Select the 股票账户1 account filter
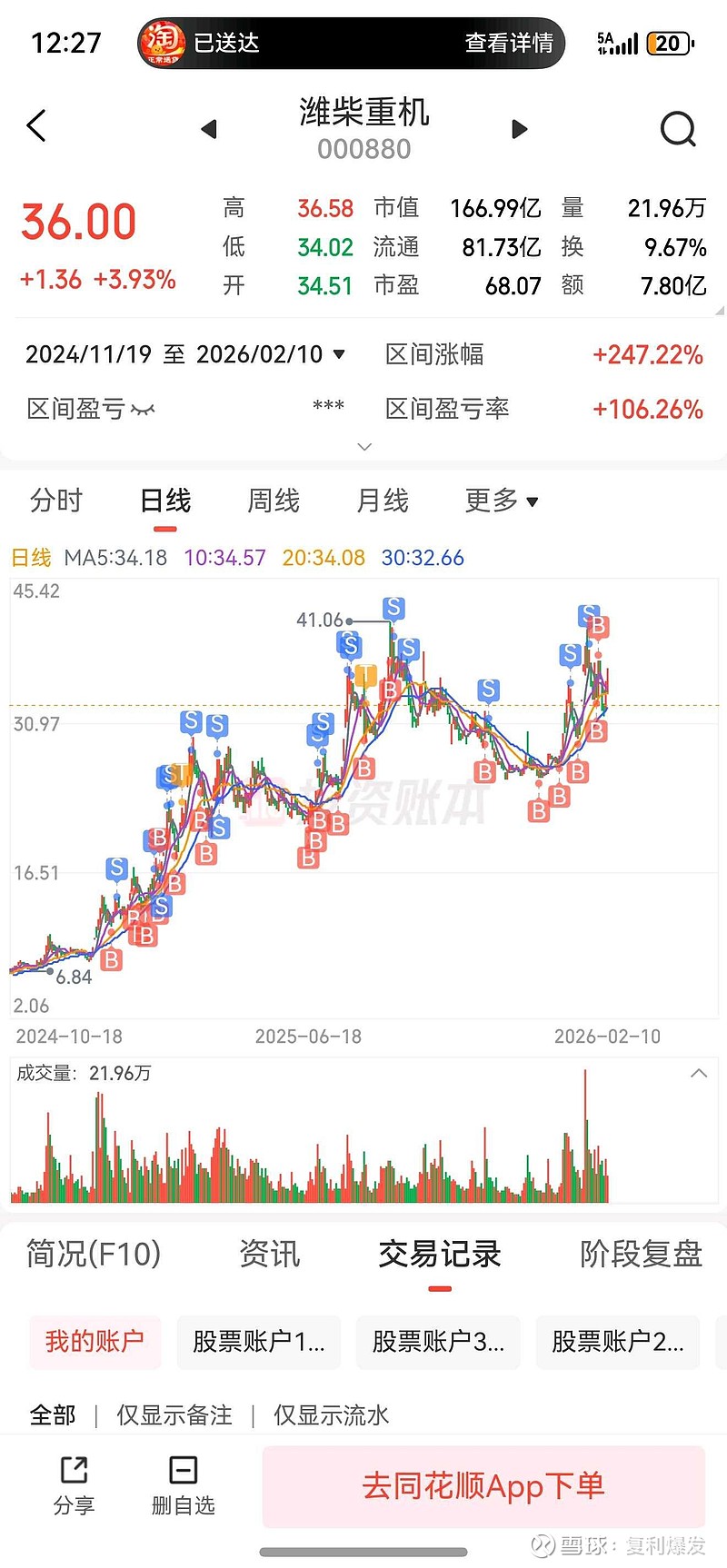Viewport: 727px width, 1568px height. pos(258,1343)
